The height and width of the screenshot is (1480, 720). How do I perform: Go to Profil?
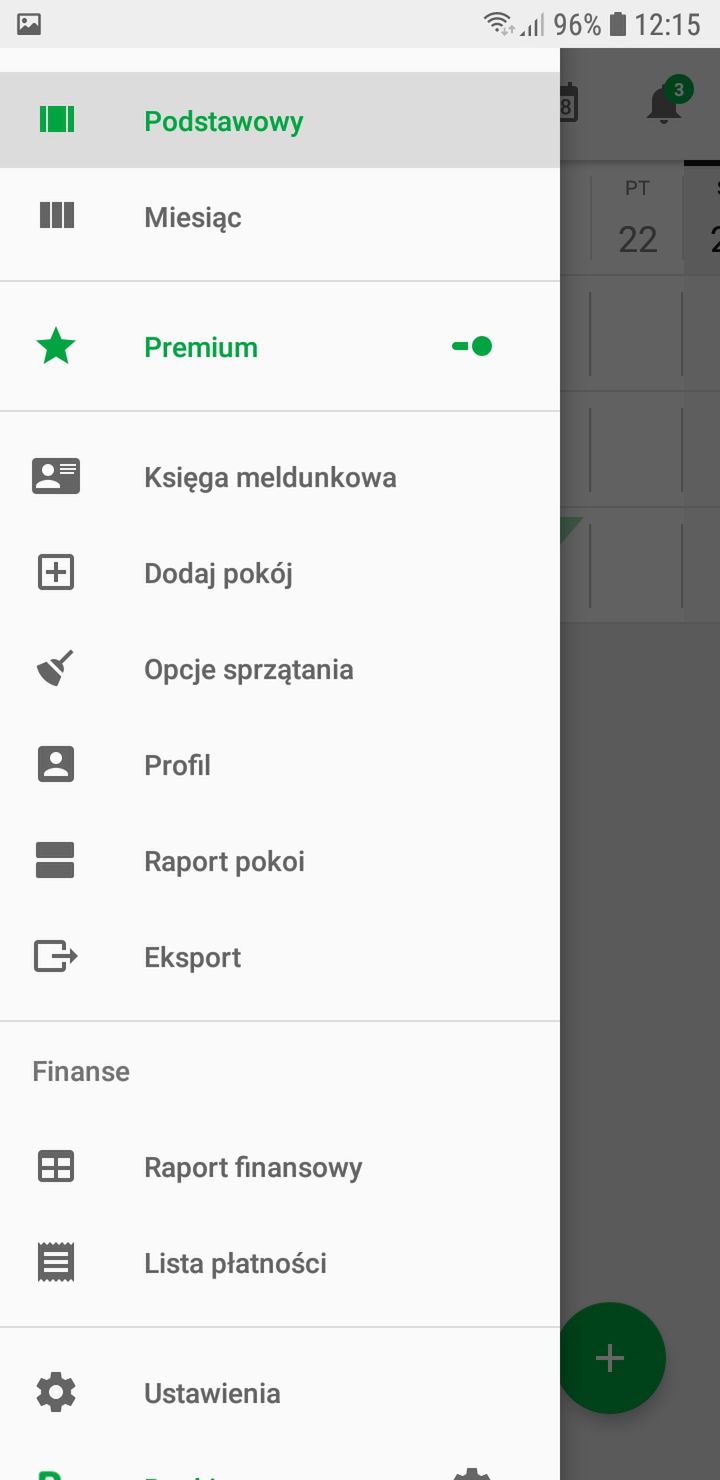point(280,764)
